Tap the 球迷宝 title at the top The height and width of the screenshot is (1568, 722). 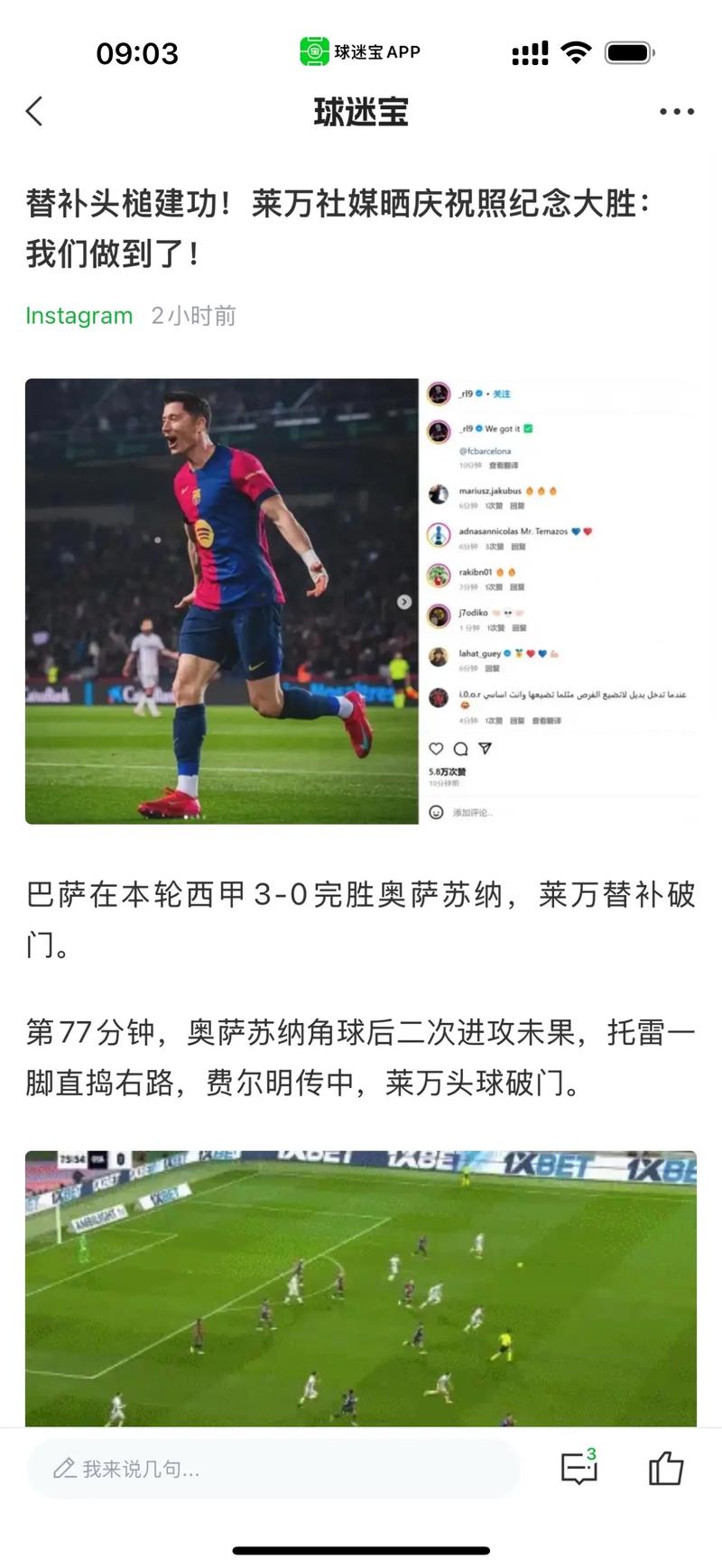pos(361,112)
